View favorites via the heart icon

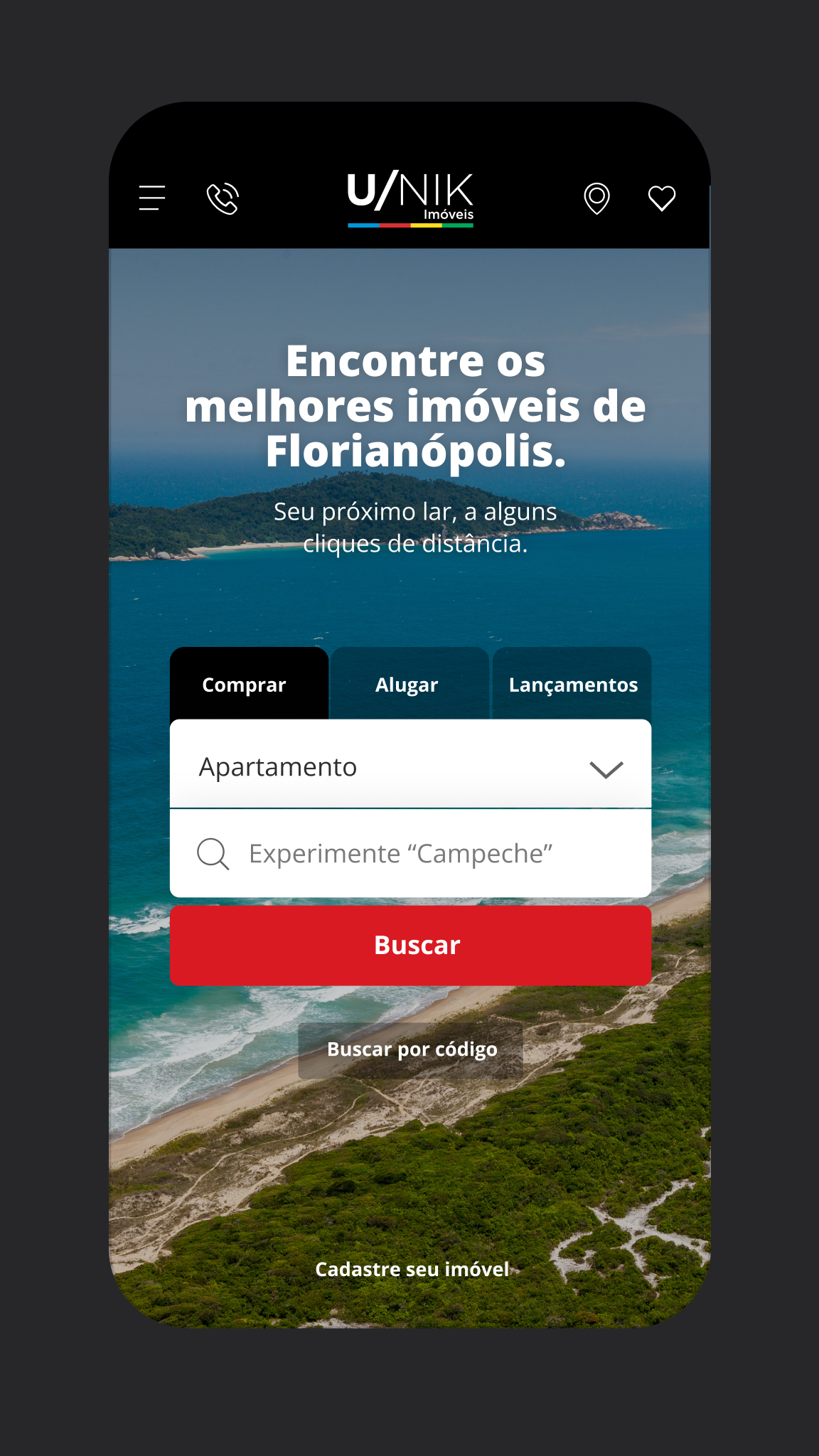point(661,198)
